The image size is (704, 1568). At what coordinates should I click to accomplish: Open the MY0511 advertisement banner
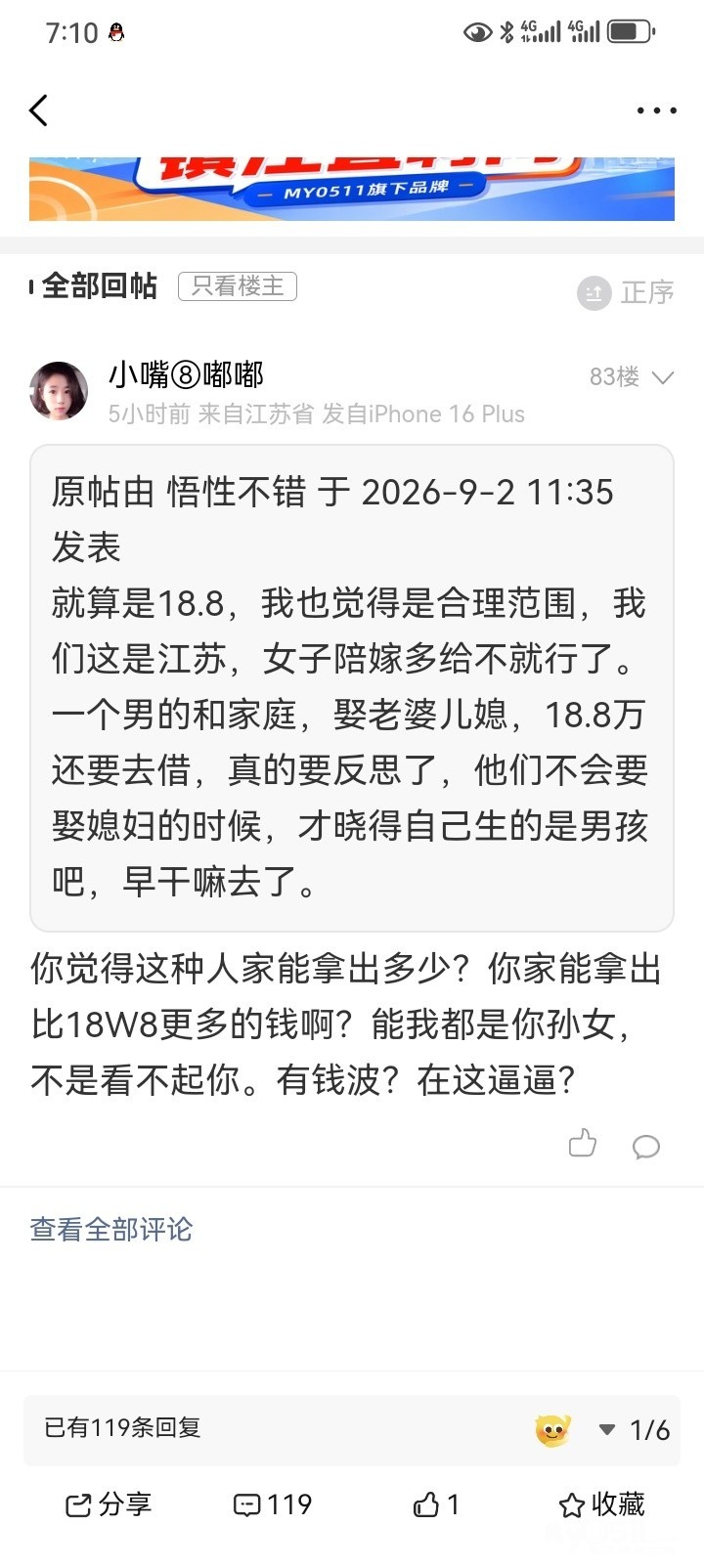352,189
